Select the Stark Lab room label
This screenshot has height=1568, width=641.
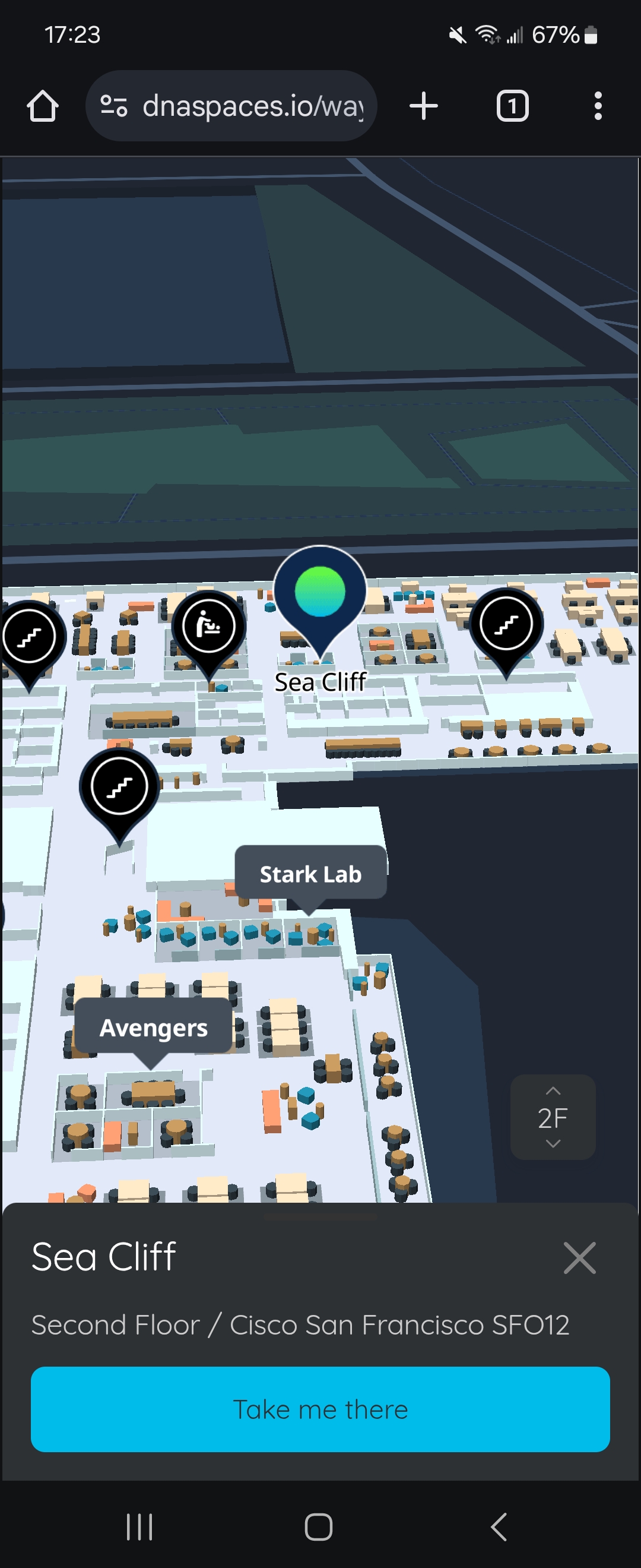pyautogui.click(x=310, y=874)
